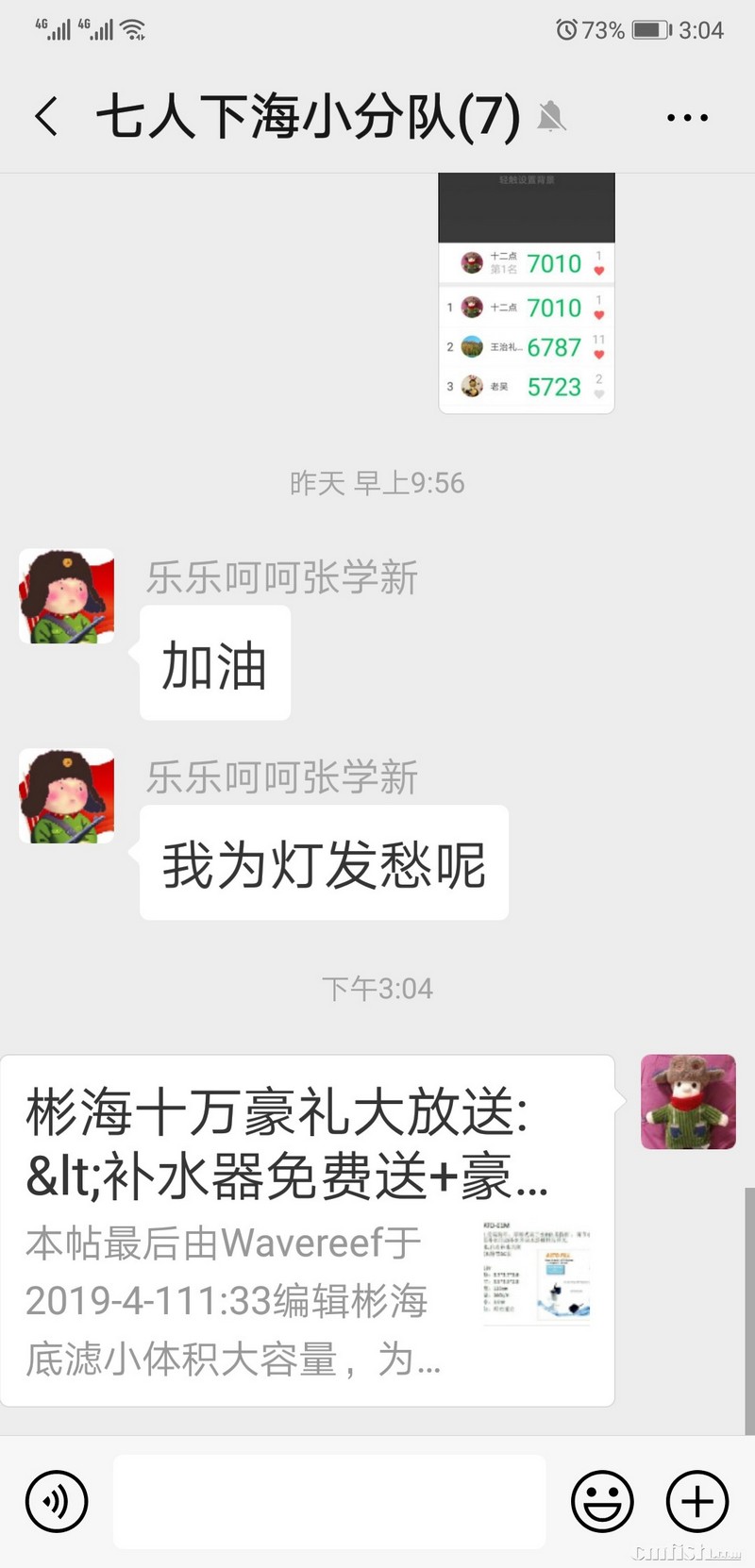The height and width of the screenshot is (1568, 755).
Task: Open the emoji picker
Action: point(601,1501)
